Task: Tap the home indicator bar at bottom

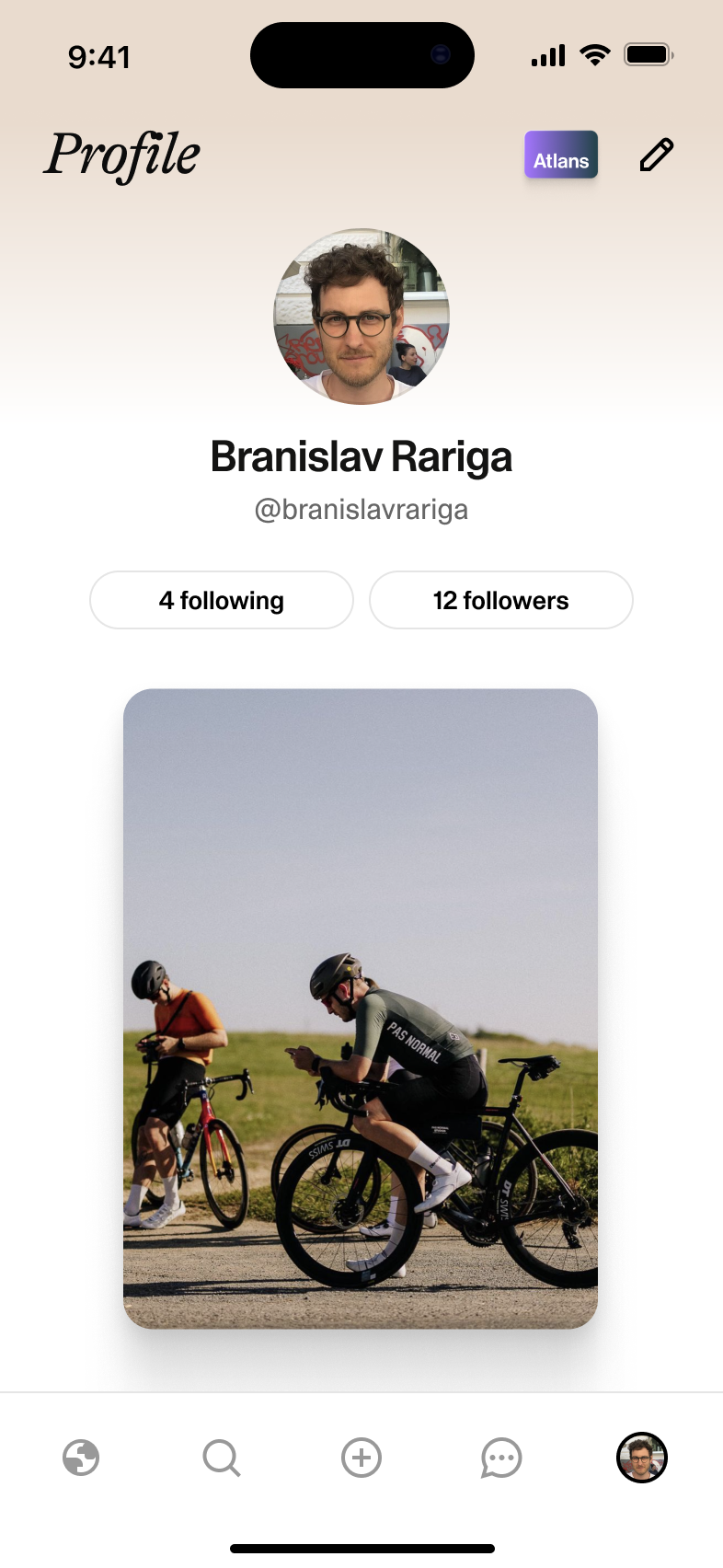Action: coord(361,1537)
